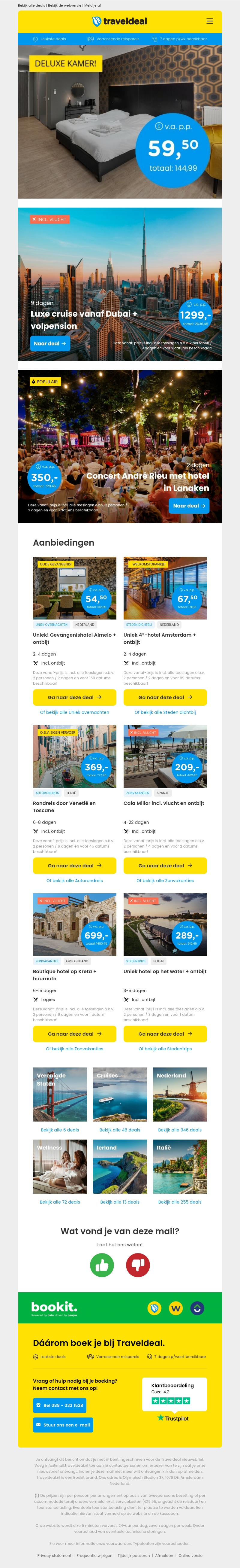Tap 'Naar deal' on the Dubai cruise
The image size is (240, 1568).
pyautogui.click(x=50, y=344)
